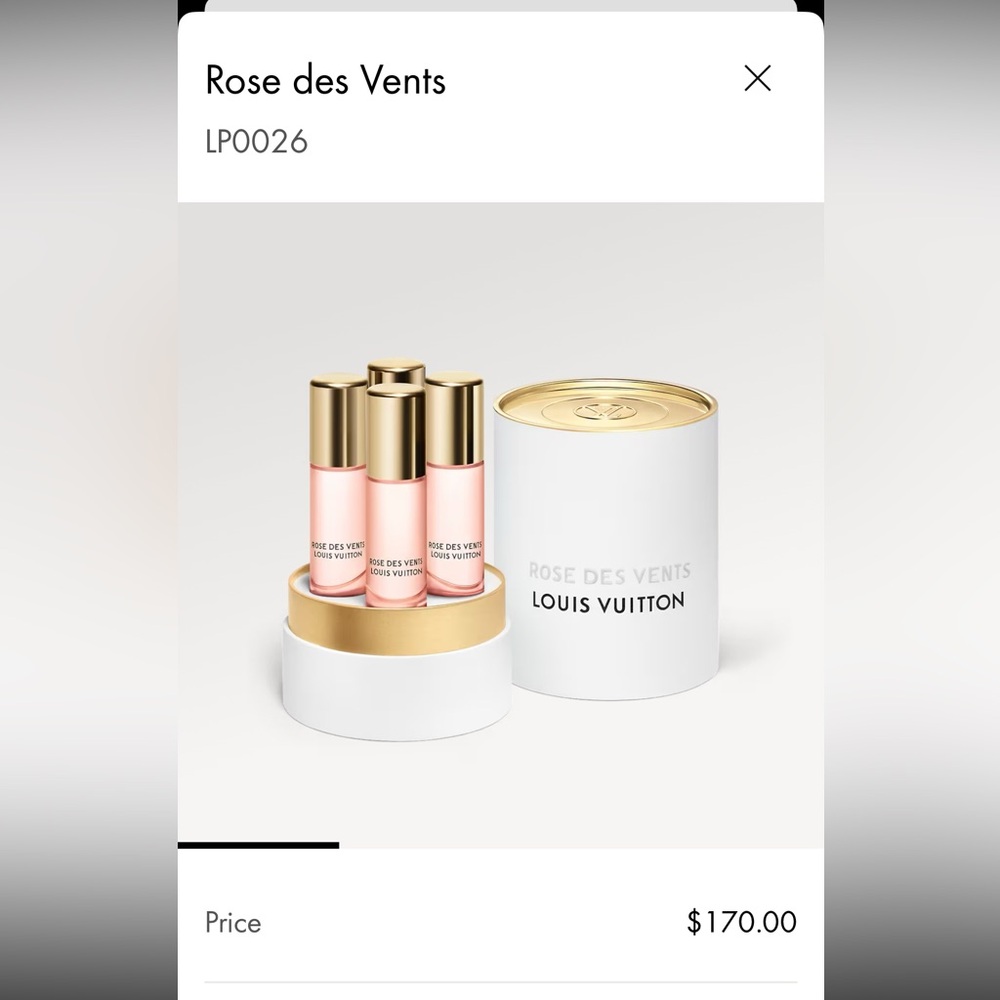Close the Rose des Vents product sheet
Screen dimensions: 1000x1000
point(757,78)
